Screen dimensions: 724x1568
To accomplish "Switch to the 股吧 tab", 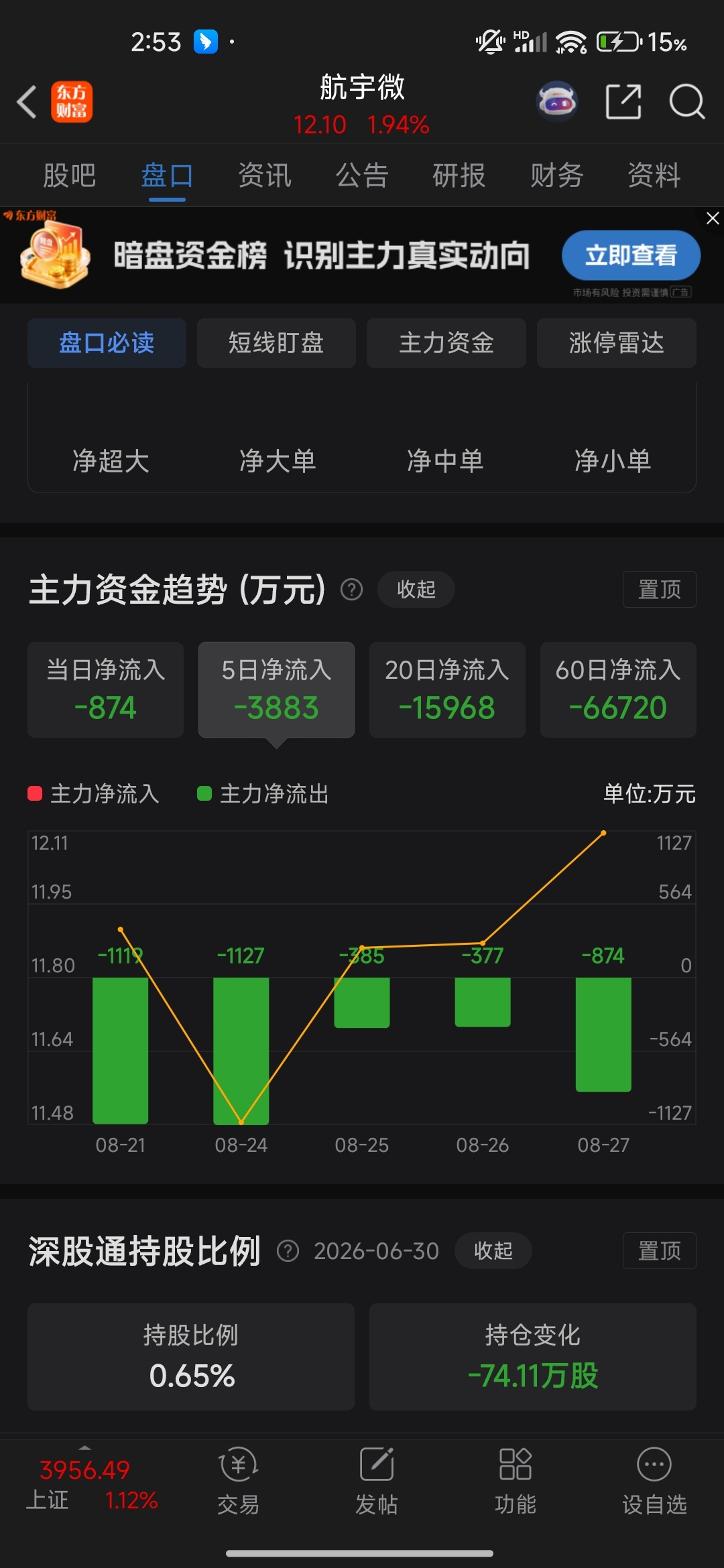I will pyautogui.click(x=69, y=176).
